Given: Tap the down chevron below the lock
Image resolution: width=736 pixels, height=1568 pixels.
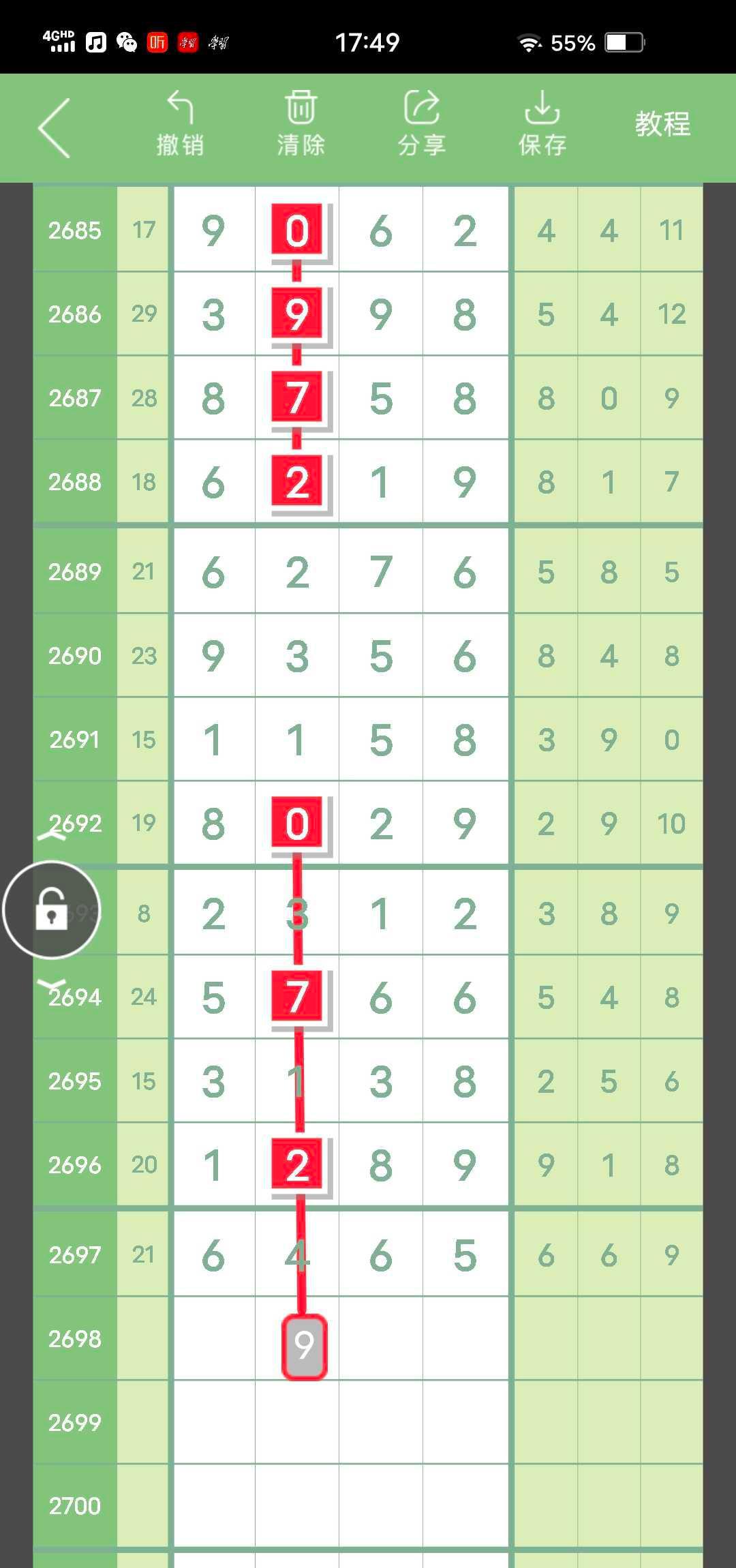Looking at the screenshot, I should 52,984.
